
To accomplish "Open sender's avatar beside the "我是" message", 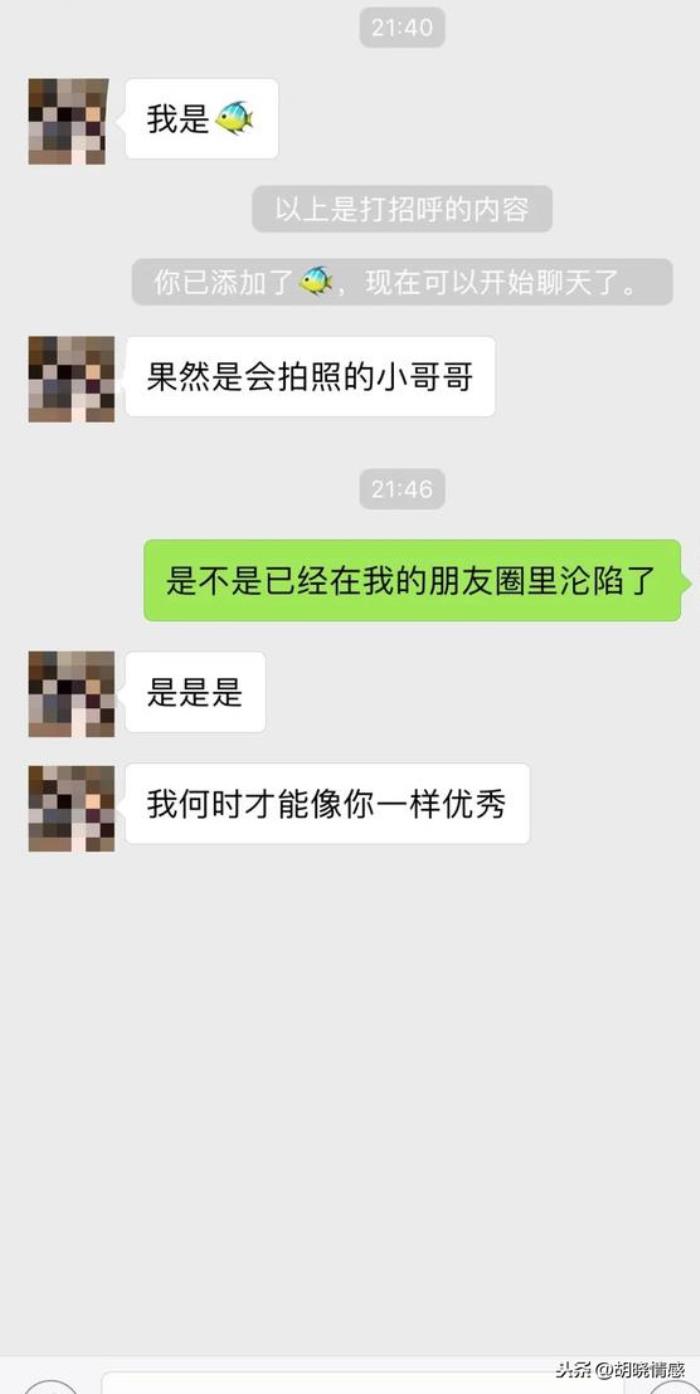I will (x=68, y=121).
